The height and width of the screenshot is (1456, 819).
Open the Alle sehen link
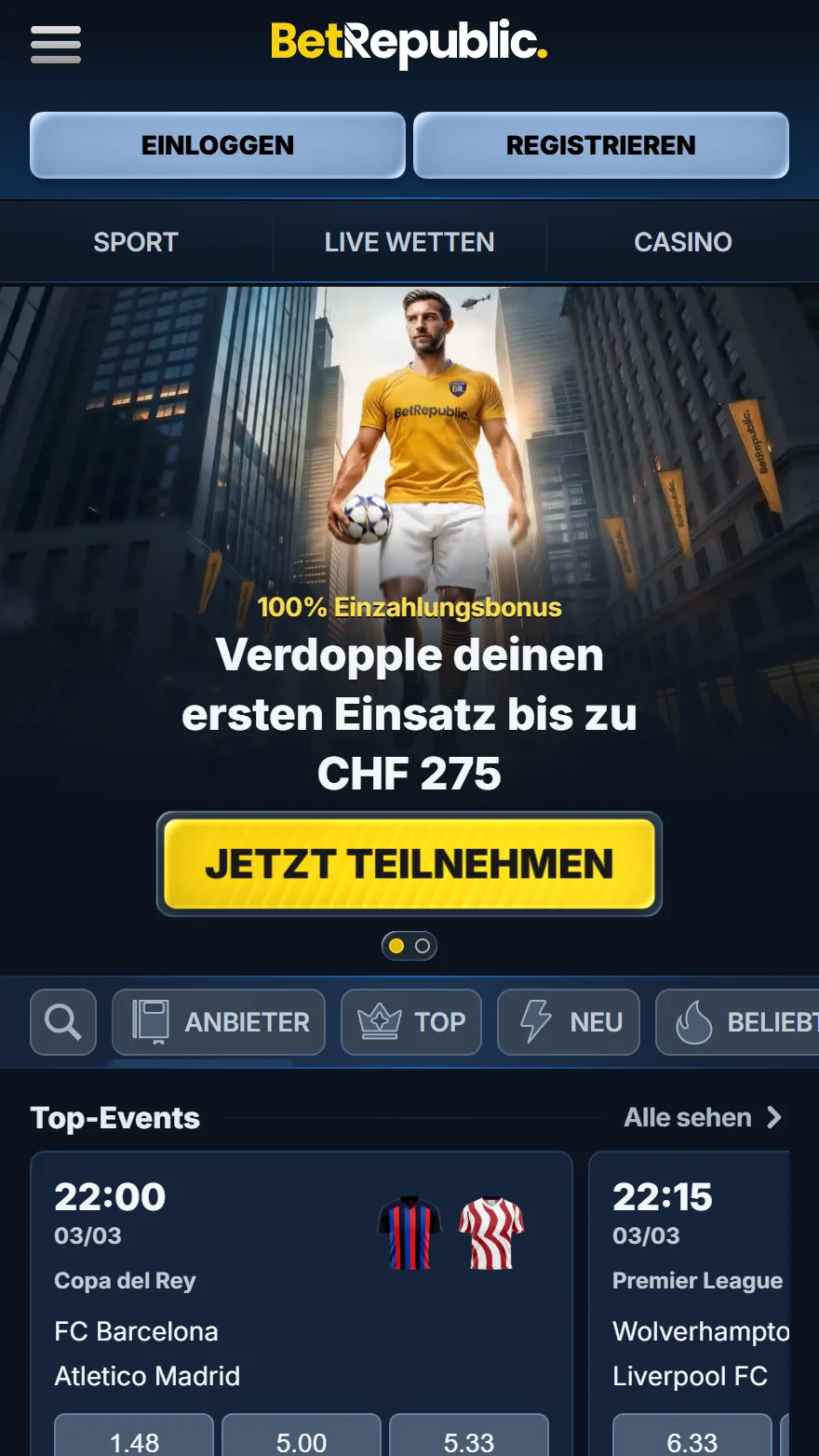687,1117
